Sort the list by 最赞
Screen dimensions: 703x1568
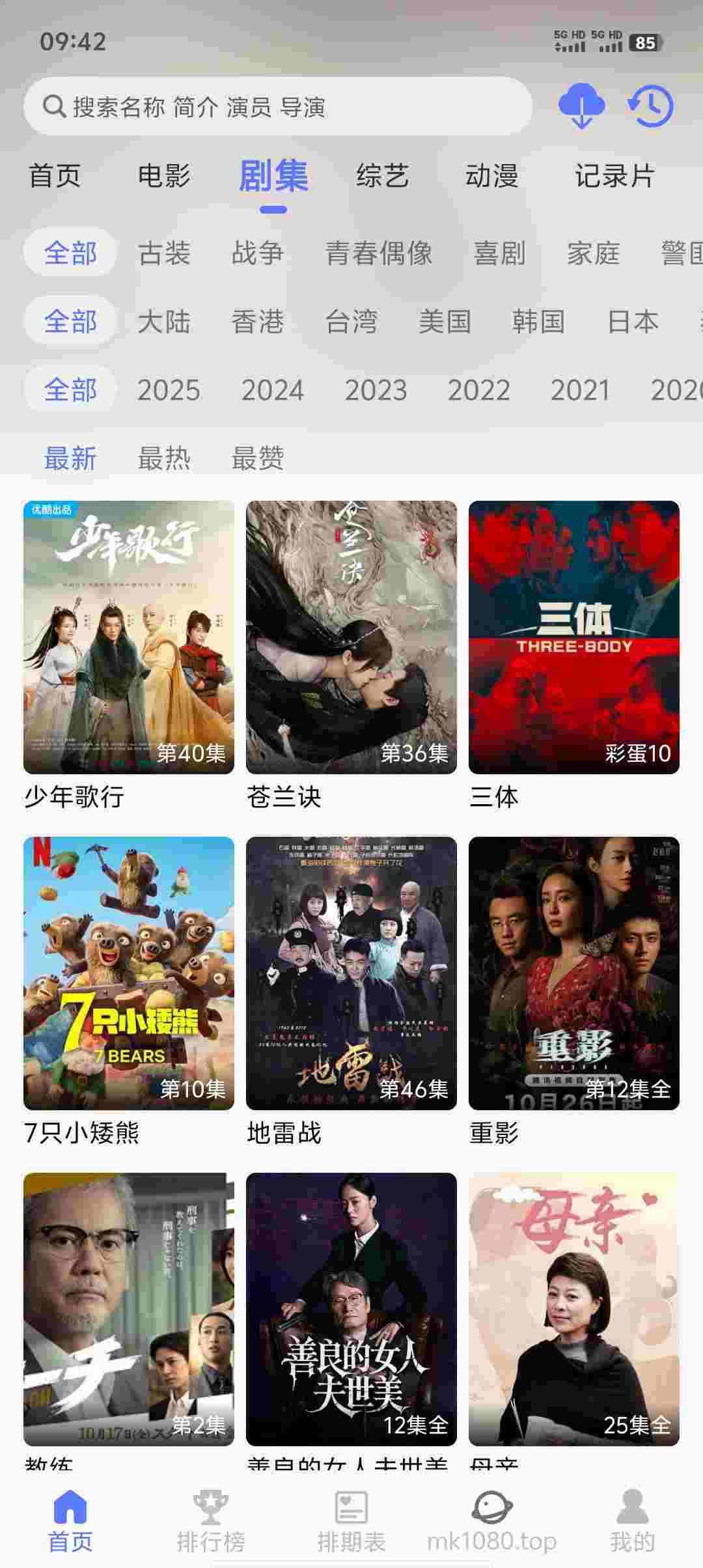[258, 458]
